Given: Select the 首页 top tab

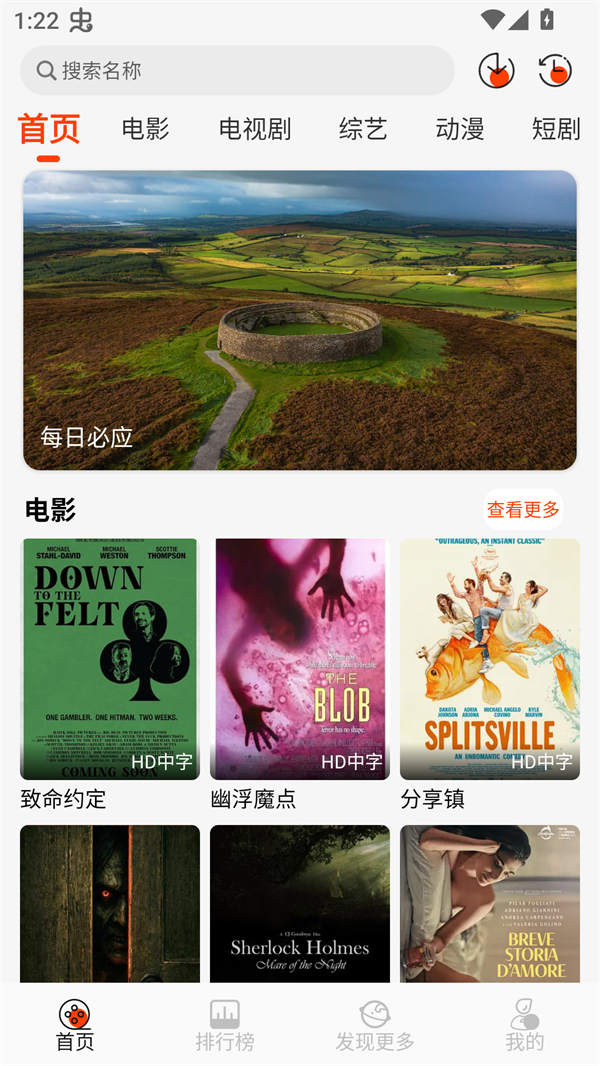Looking at the screenshot, I should [49, 131].
